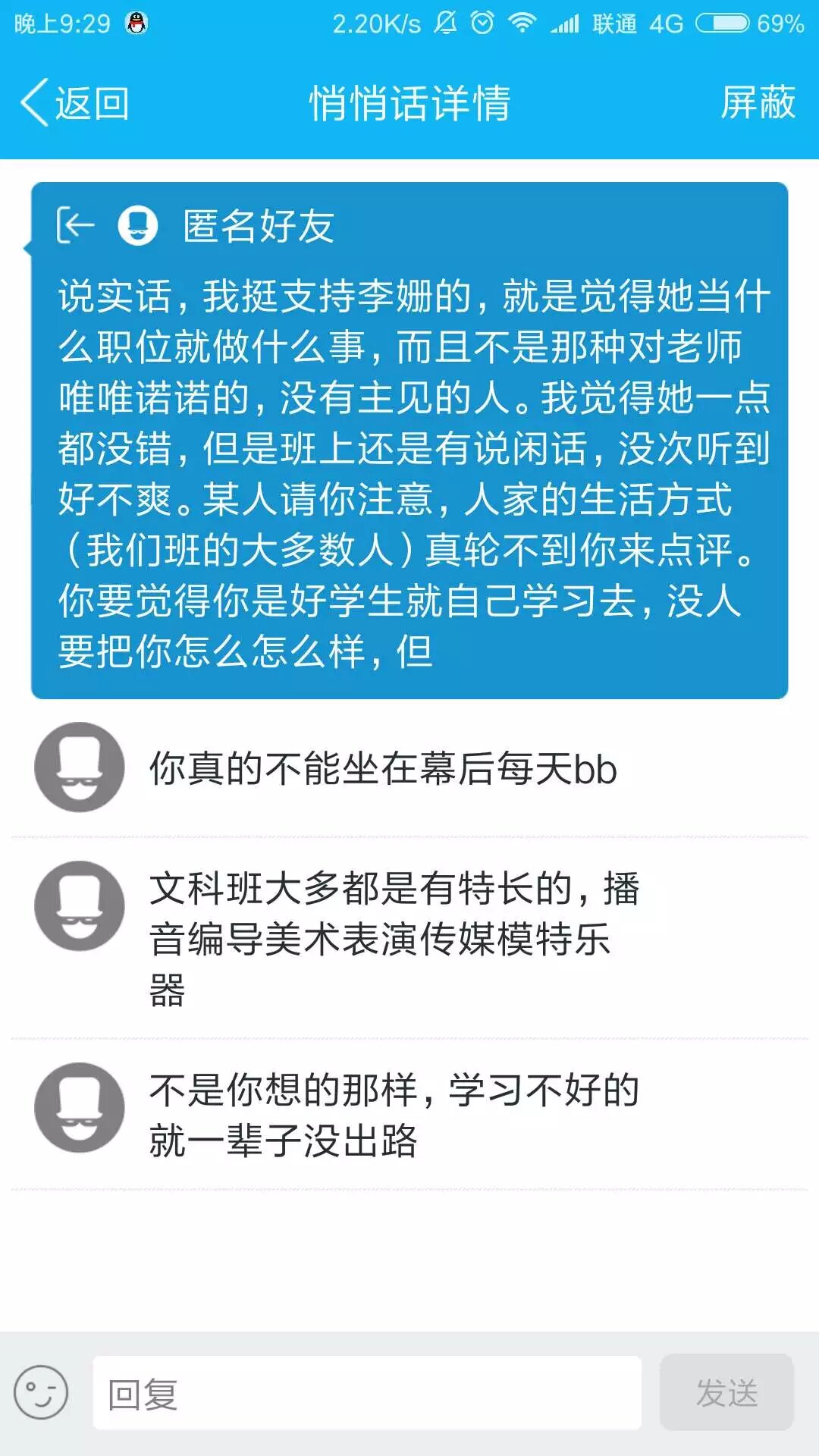Focus the 回复 reply field
This screenshot has width=819, height=1456.
pyautogui.click(x=367, y=1393)
